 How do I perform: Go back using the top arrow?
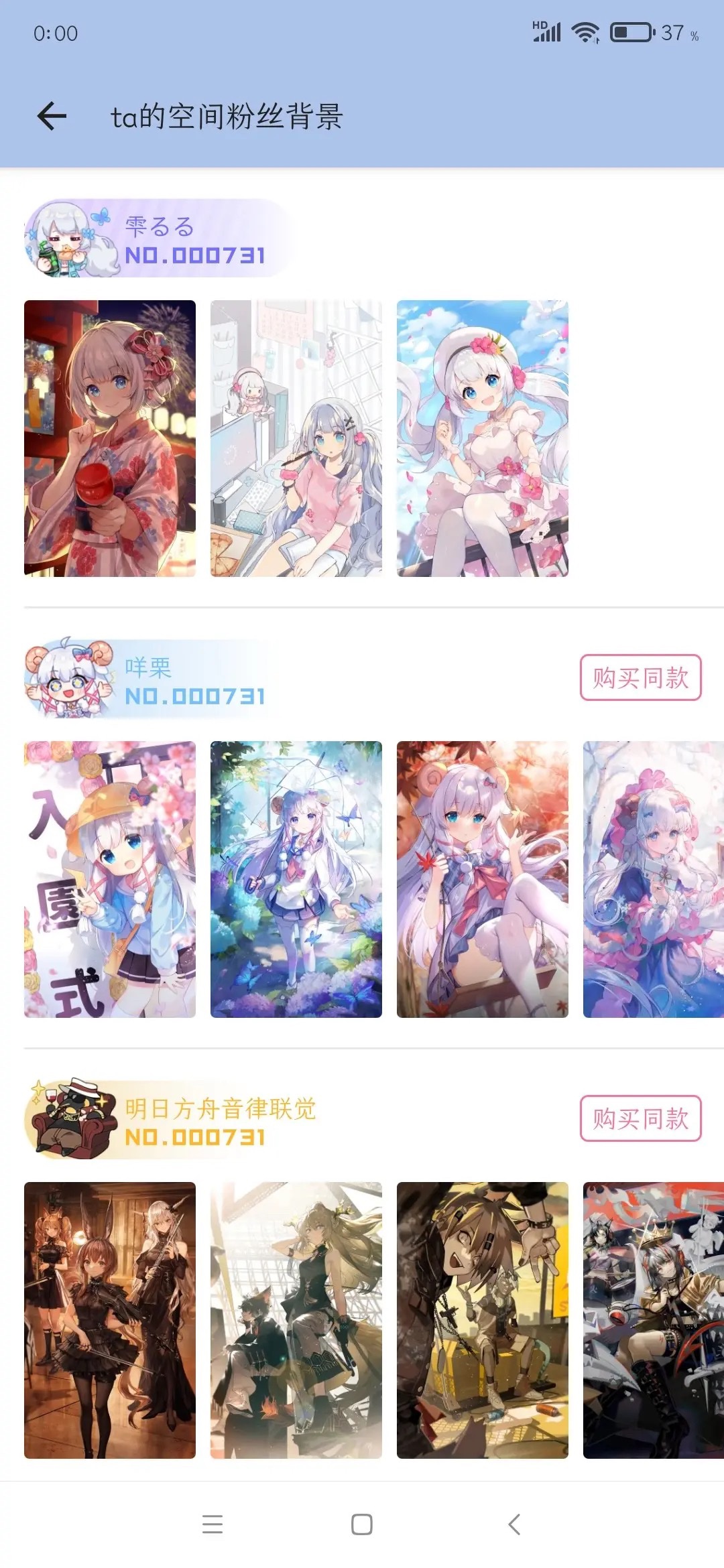click(x=52, y=116)
